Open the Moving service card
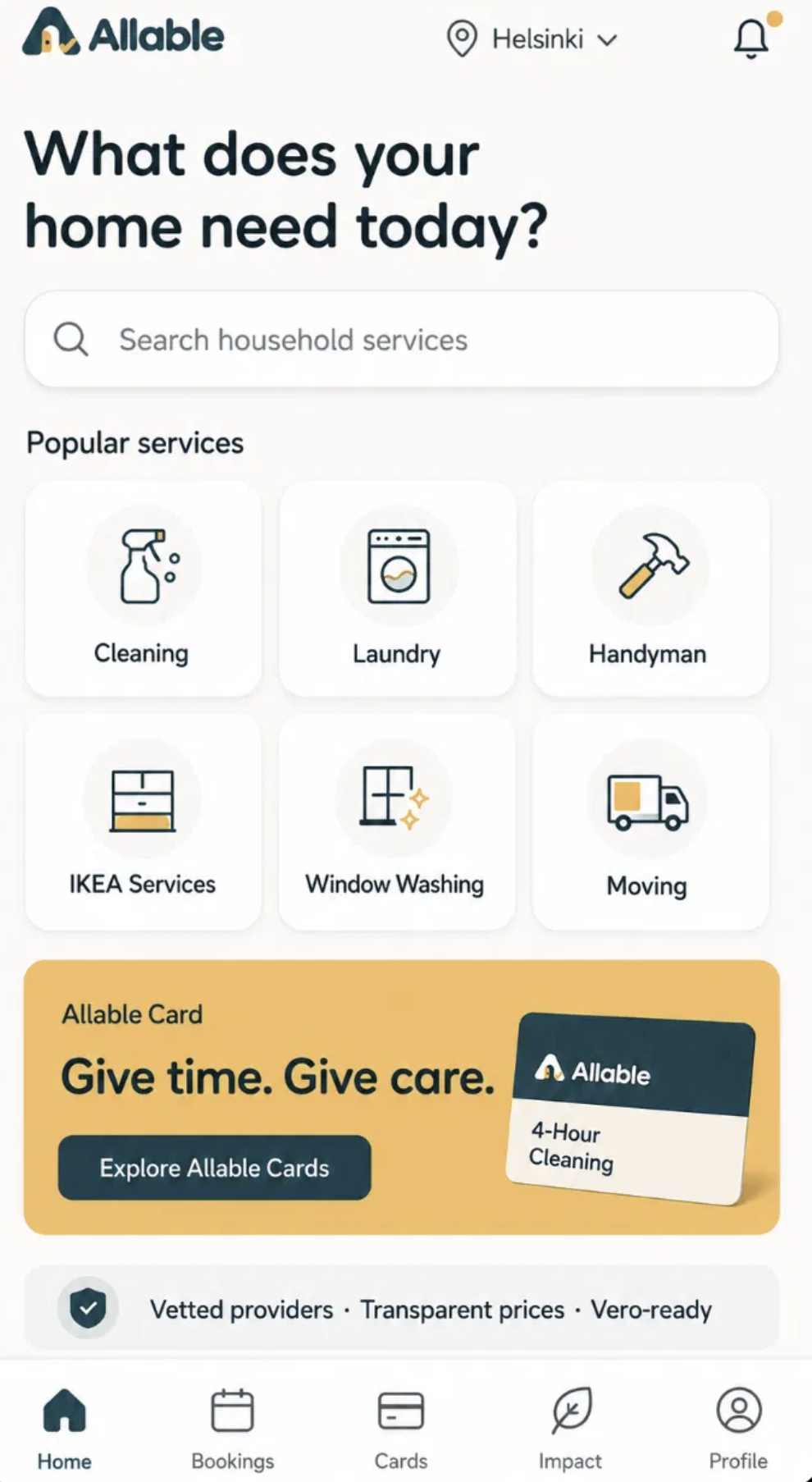The width and height of the screenshot is (812, 1482). [x=650, y=822]
